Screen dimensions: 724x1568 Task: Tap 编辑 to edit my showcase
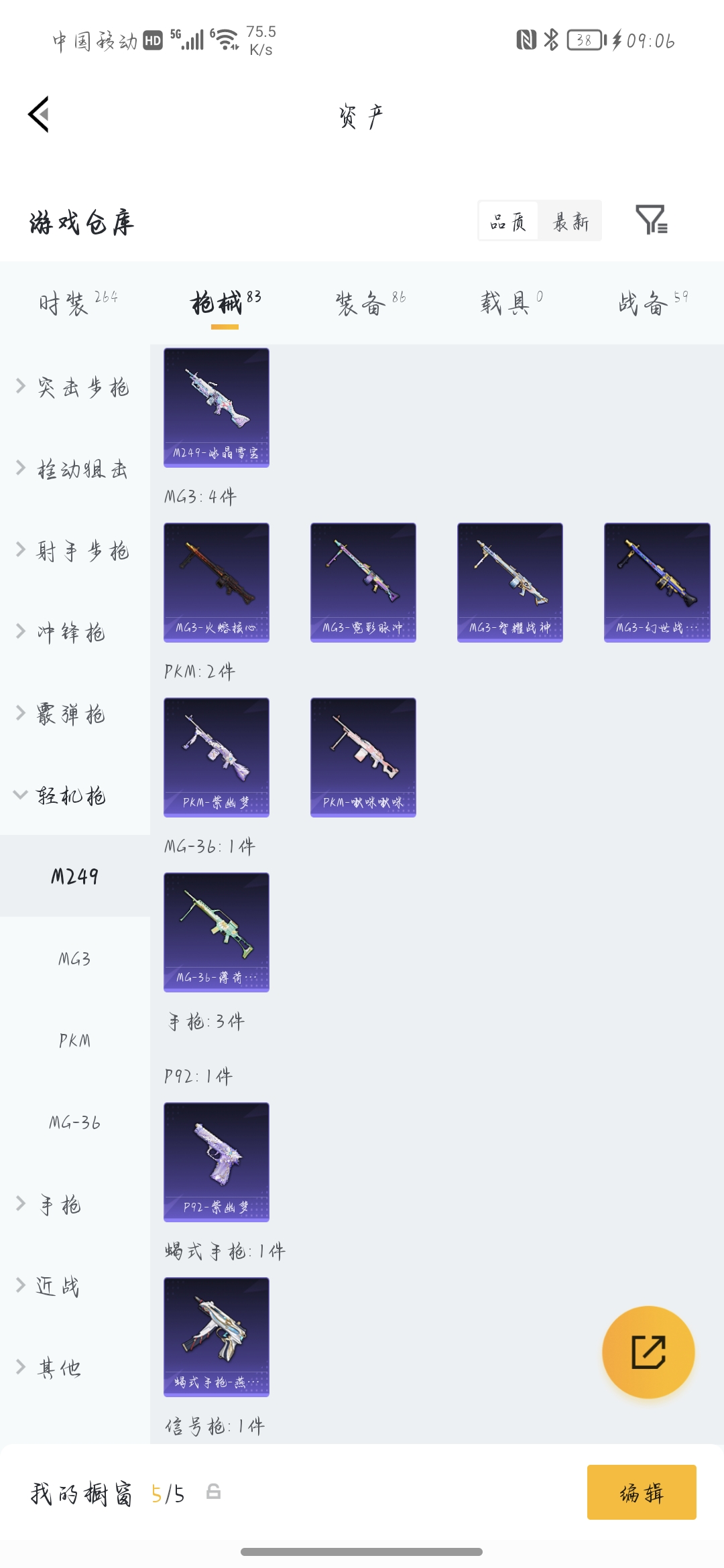pyautogui.click(x=642, y=1492)
